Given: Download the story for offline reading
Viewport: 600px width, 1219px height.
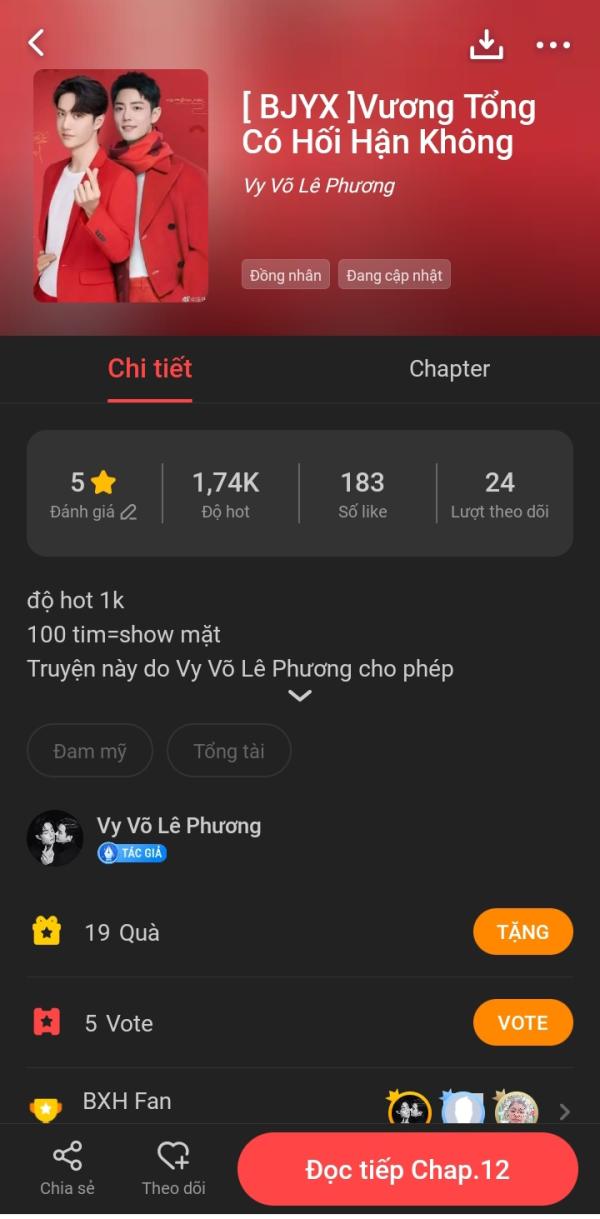Looking at the screenshot, I should (487, 44).
